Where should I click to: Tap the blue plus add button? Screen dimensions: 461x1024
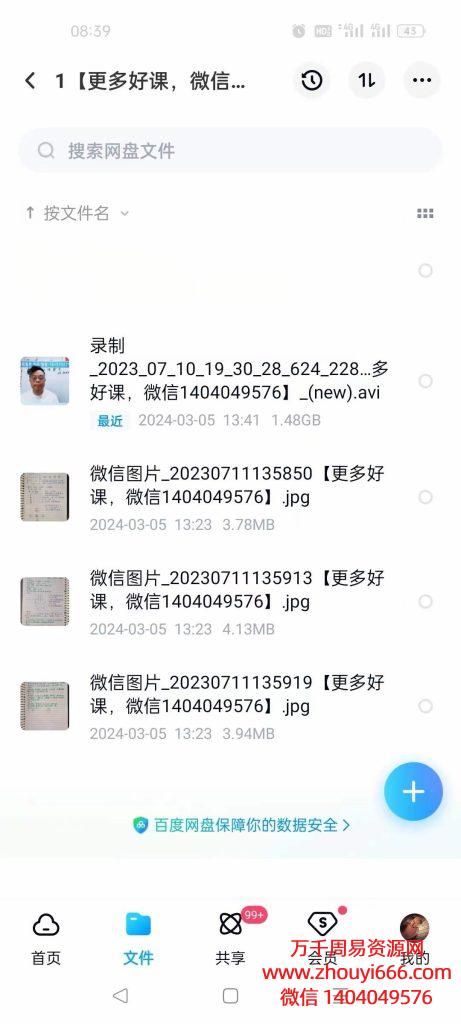[413, 792]
